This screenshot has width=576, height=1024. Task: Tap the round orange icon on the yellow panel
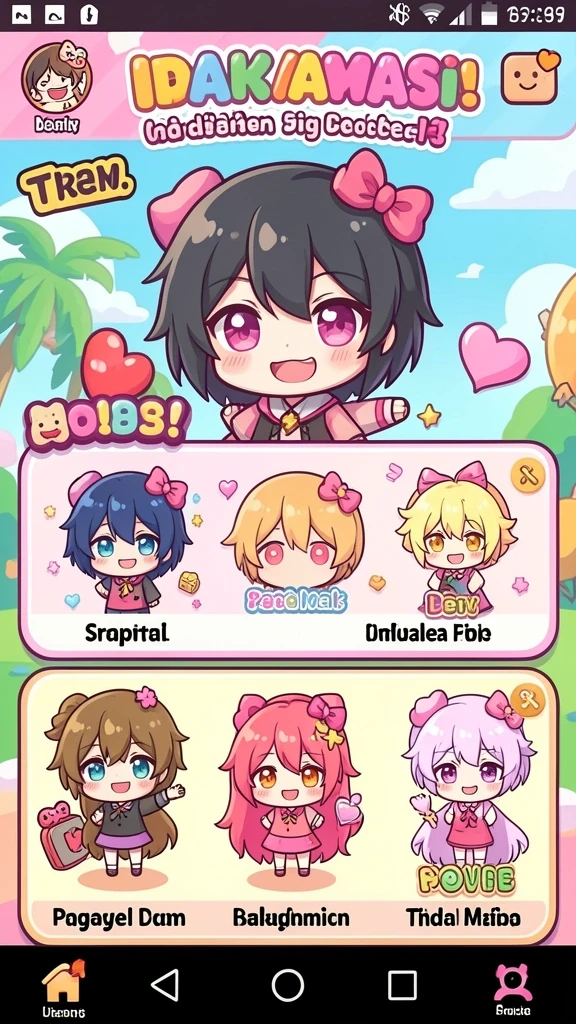528,701
